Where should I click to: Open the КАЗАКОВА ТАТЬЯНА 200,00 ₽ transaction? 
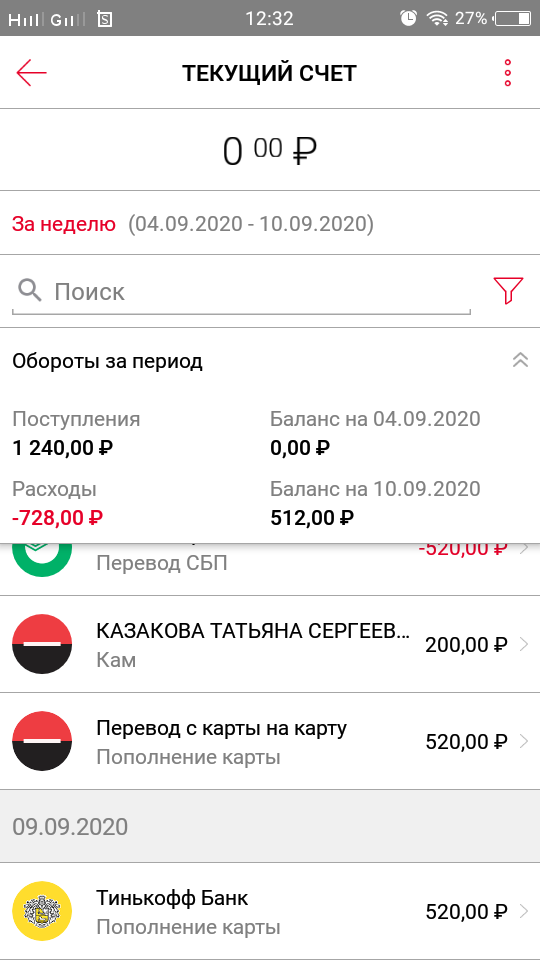tap(270, 644)
